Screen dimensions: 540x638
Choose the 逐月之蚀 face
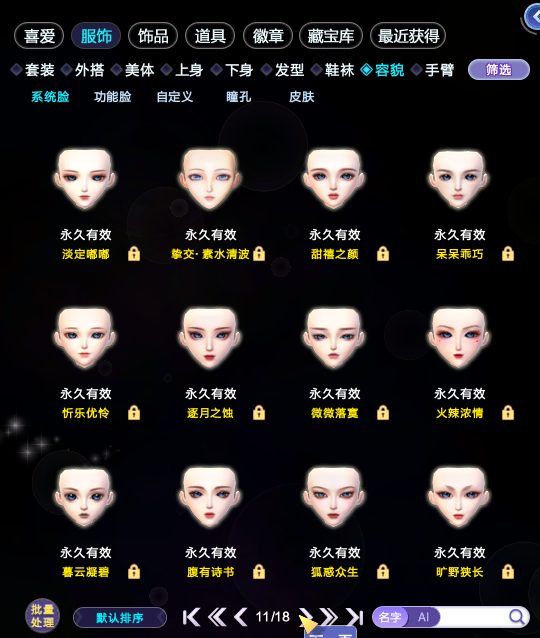[210, 339]
